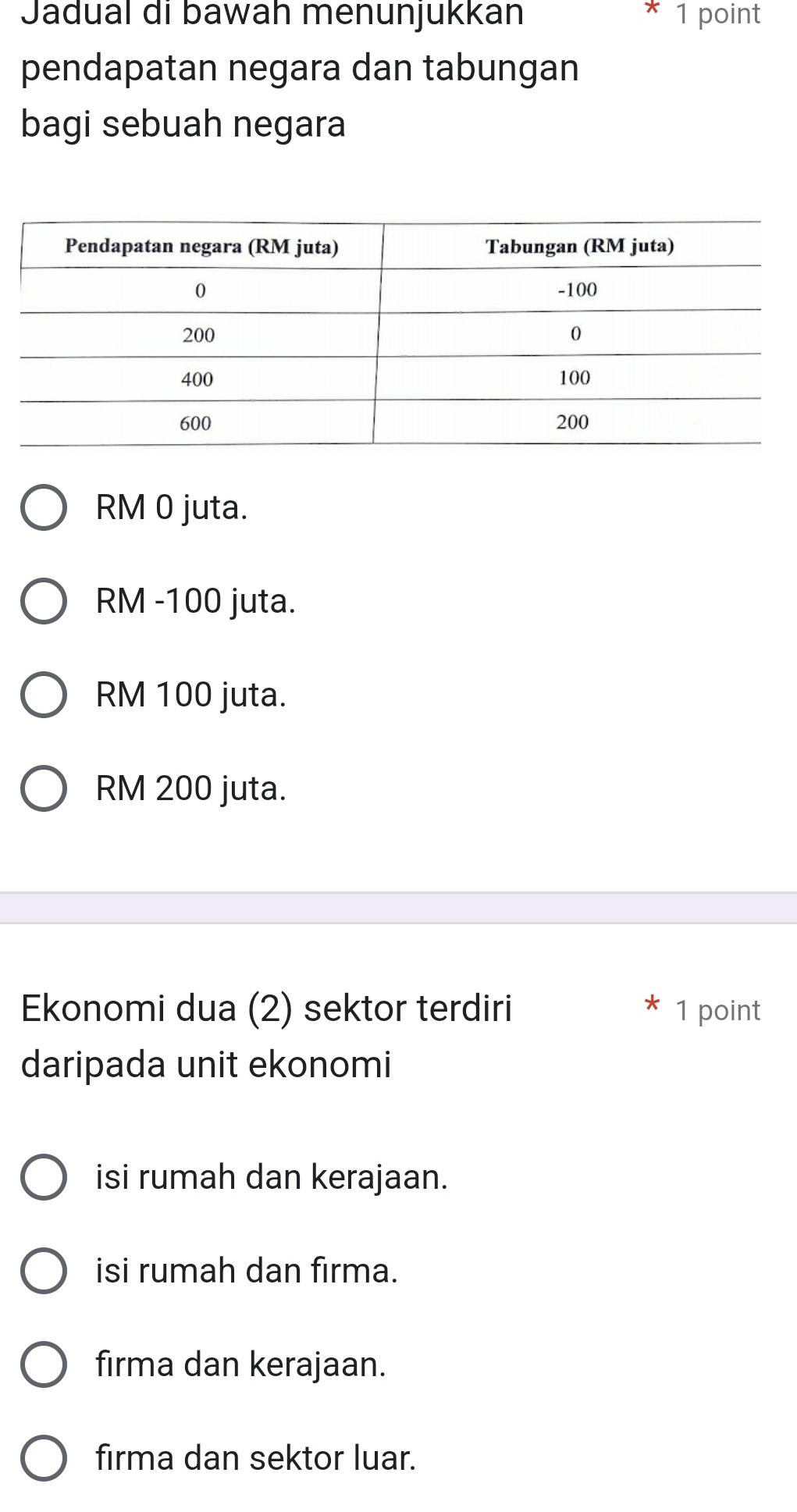Pick RM 100 juta as the answer

(x=44, y=695)
